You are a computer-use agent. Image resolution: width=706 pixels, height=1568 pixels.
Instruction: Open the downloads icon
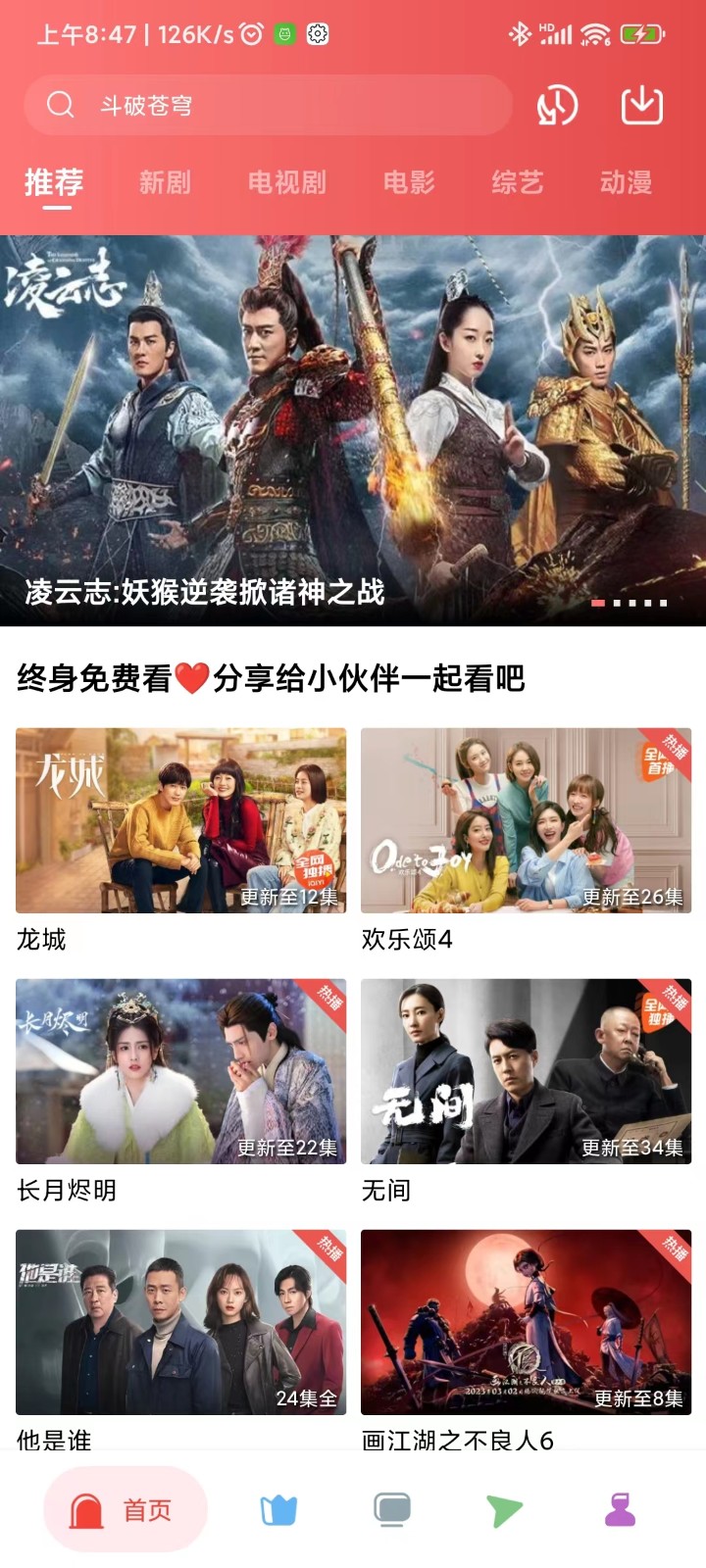point(642,106)
